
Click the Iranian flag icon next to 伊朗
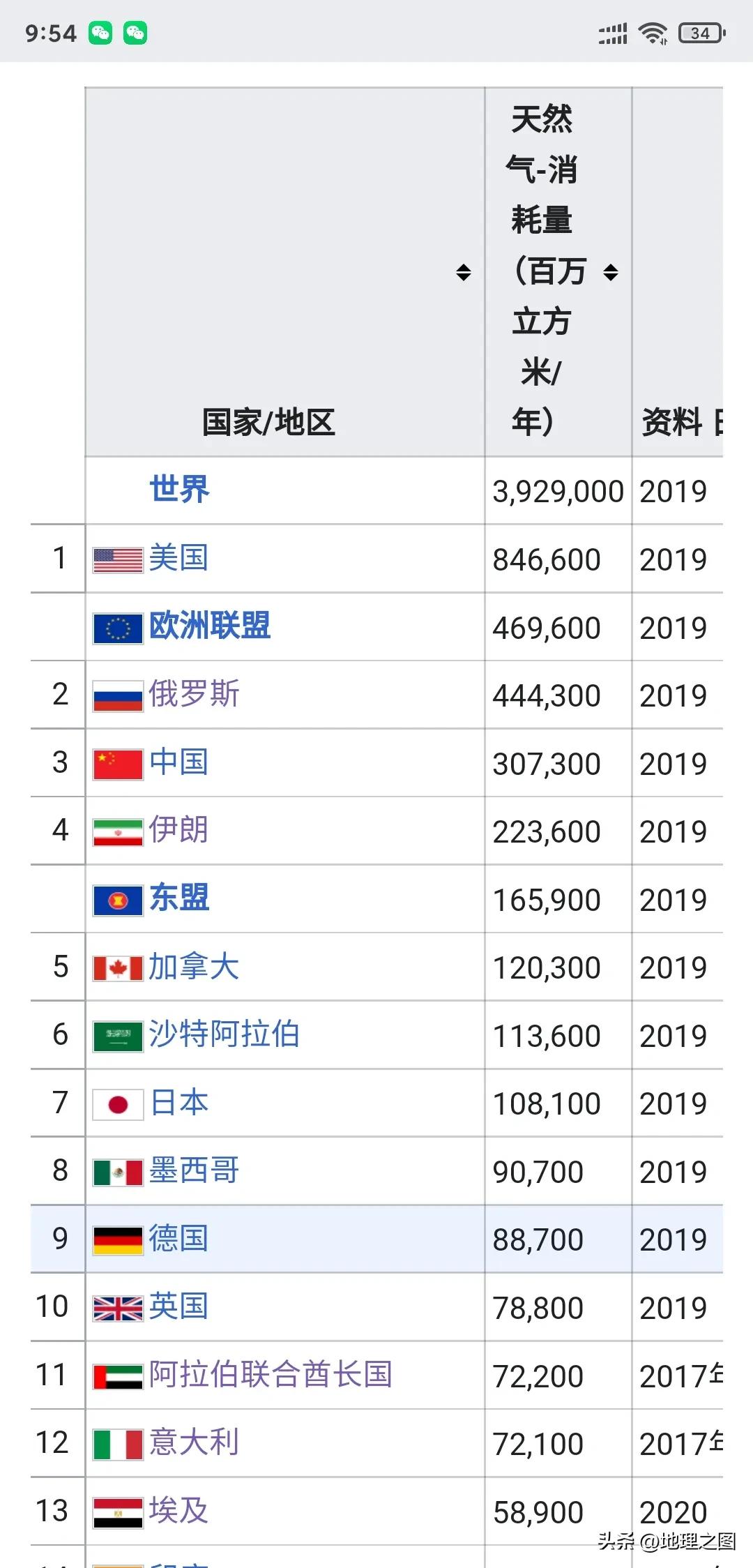(x=117, y=831)
